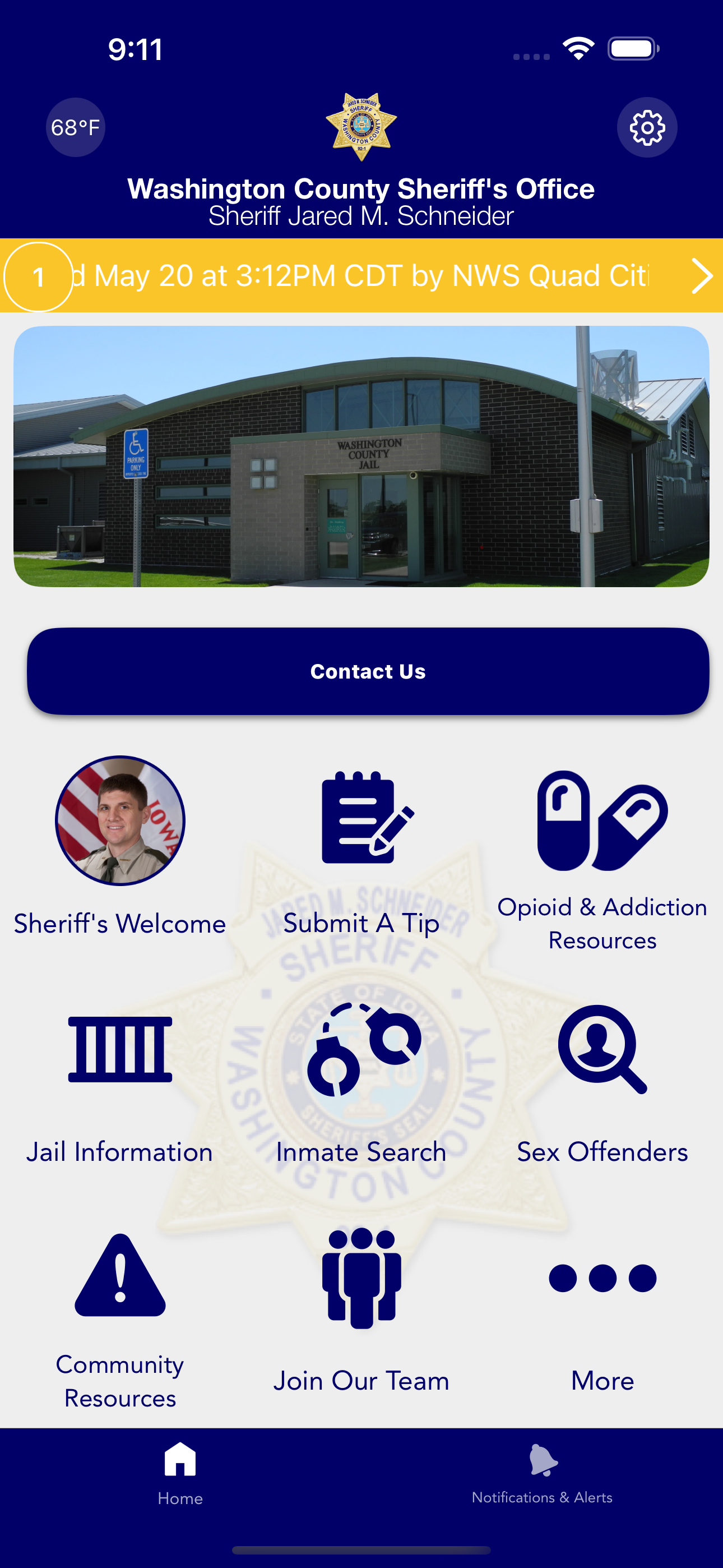The image size is (723, 1568).
Task: Tap the alert count badge showing 1
Action: coord(39,276)
